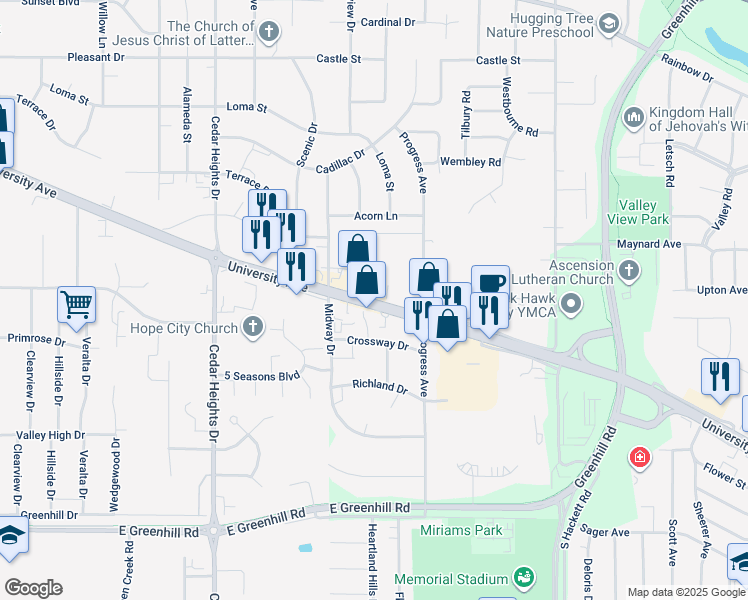Tap the red hospital marker
Image resolution: width=748 pixels, height=600 pixels.
click(638, 458)
